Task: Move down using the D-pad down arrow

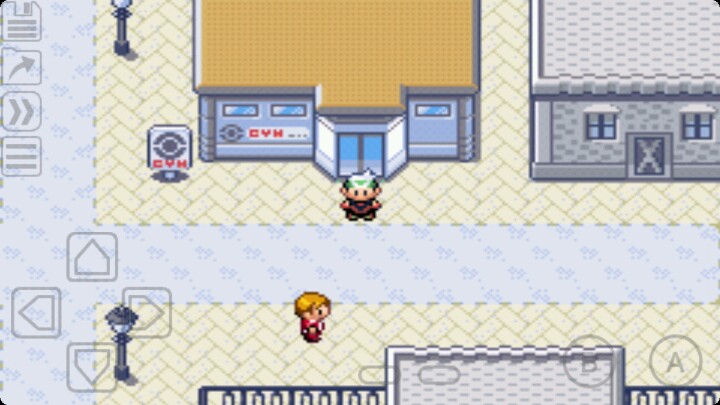Action: pyautogui.click(x=92, y=366)
